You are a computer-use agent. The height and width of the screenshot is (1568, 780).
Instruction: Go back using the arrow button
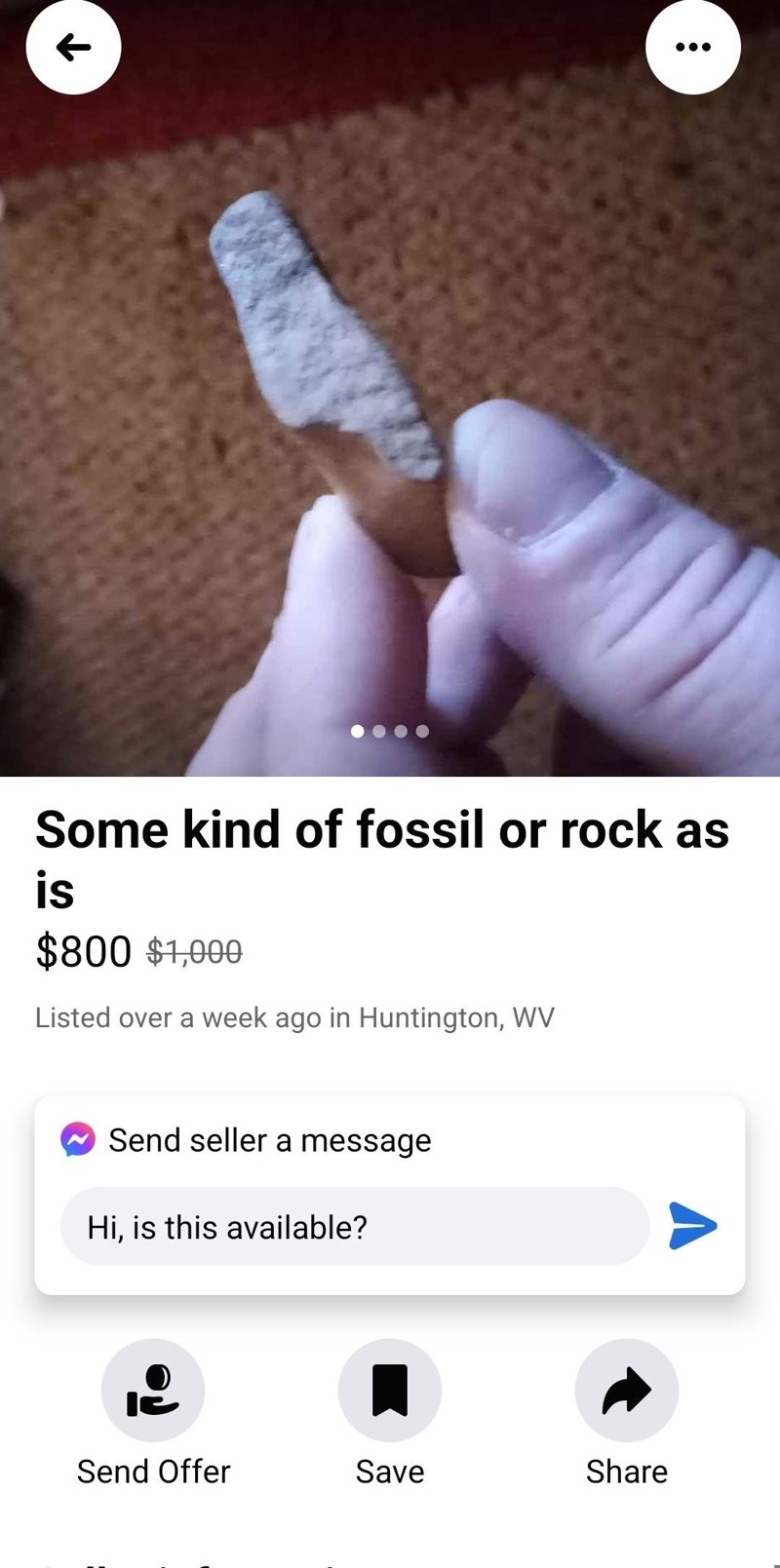point(73,47)
